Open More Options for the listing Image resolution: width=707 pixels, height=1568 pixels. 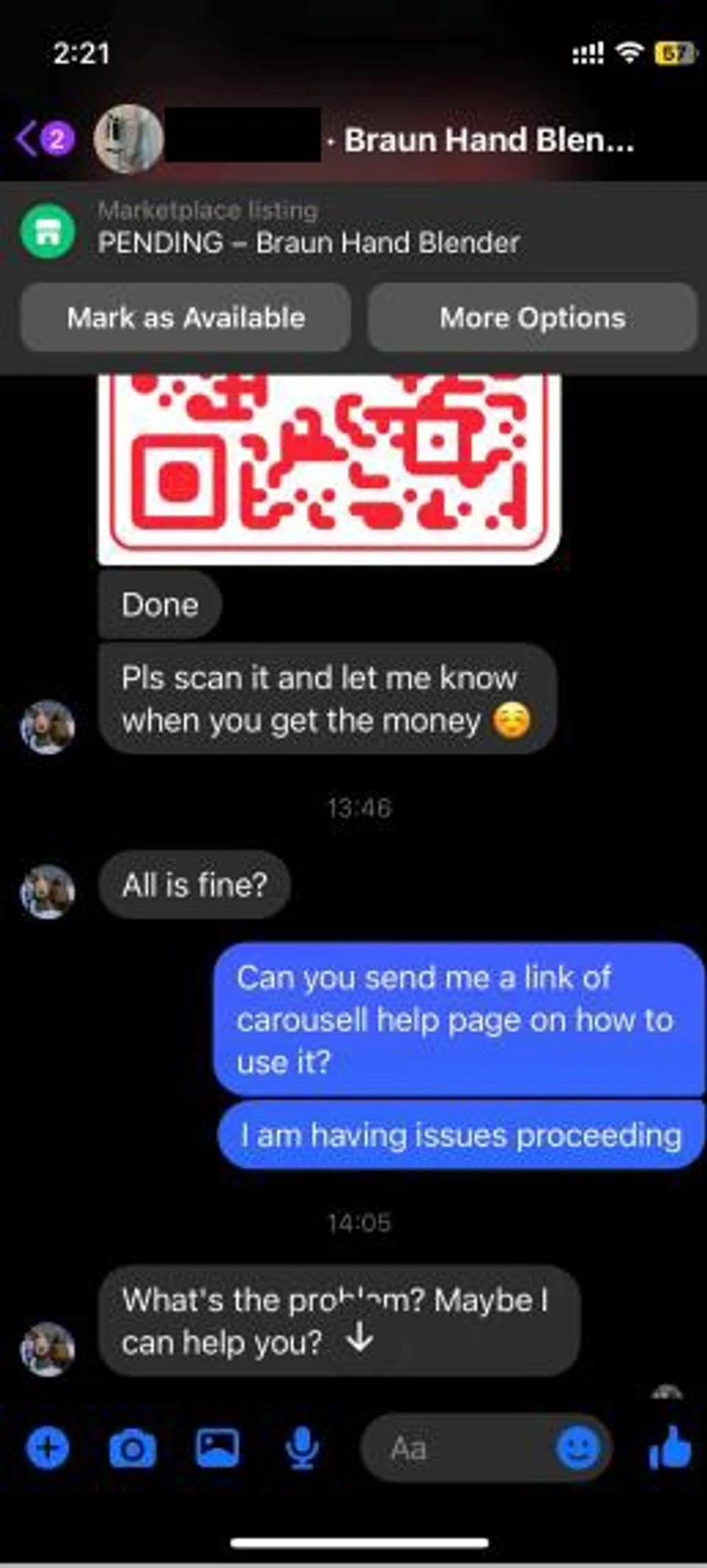click(x=532, y=318)
